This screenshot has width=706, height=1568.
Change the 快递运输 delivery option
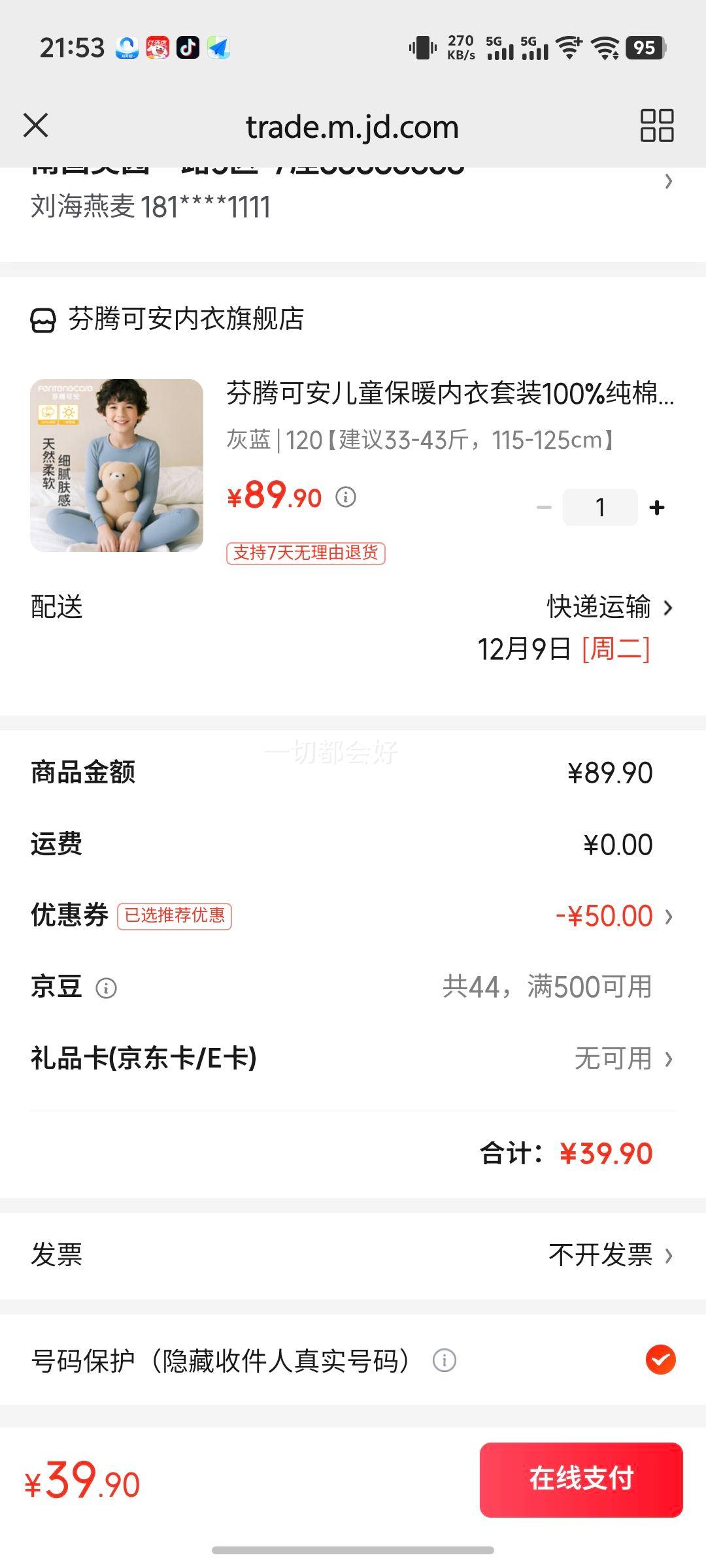point(609,608)
